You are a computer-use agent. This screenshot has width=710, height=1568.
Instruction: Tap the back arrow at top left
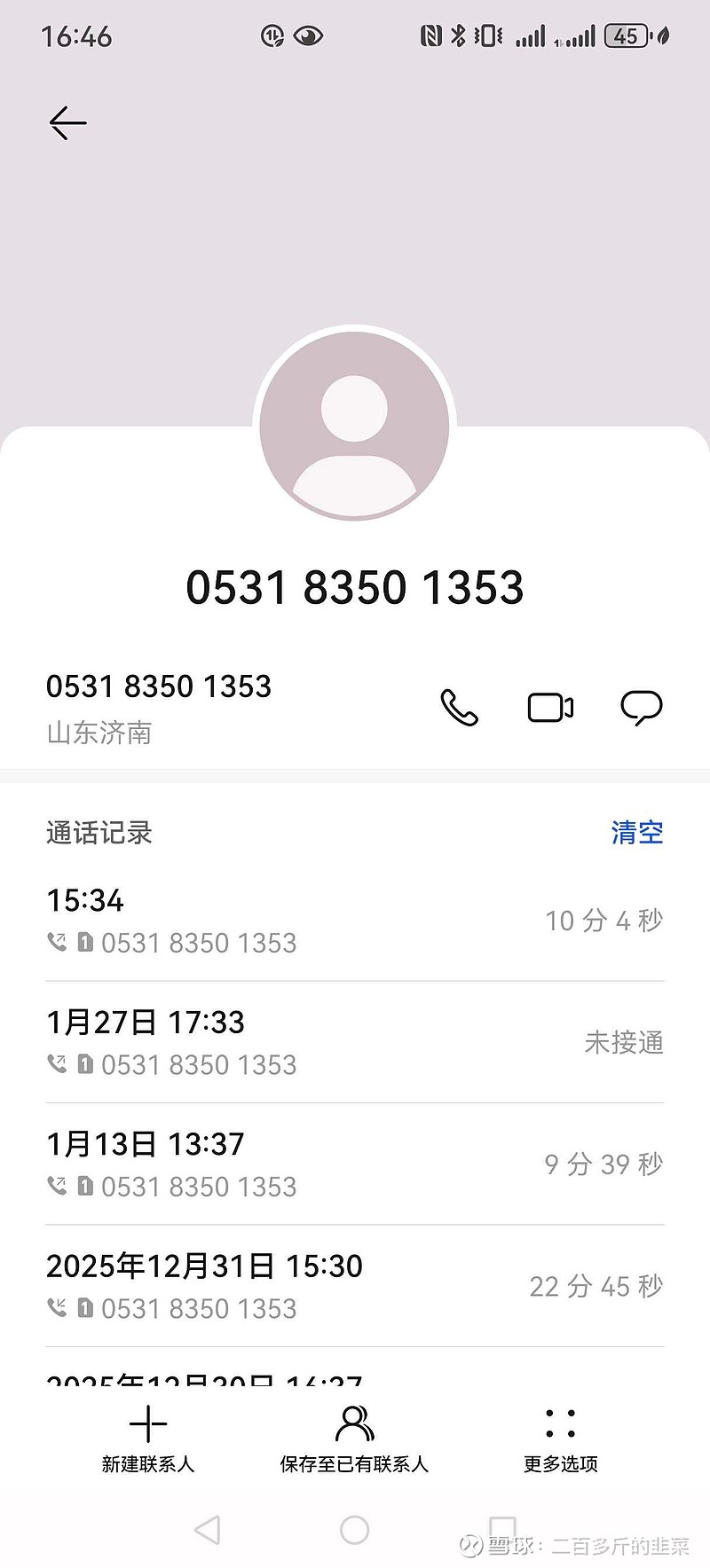[x=67, y=122]
